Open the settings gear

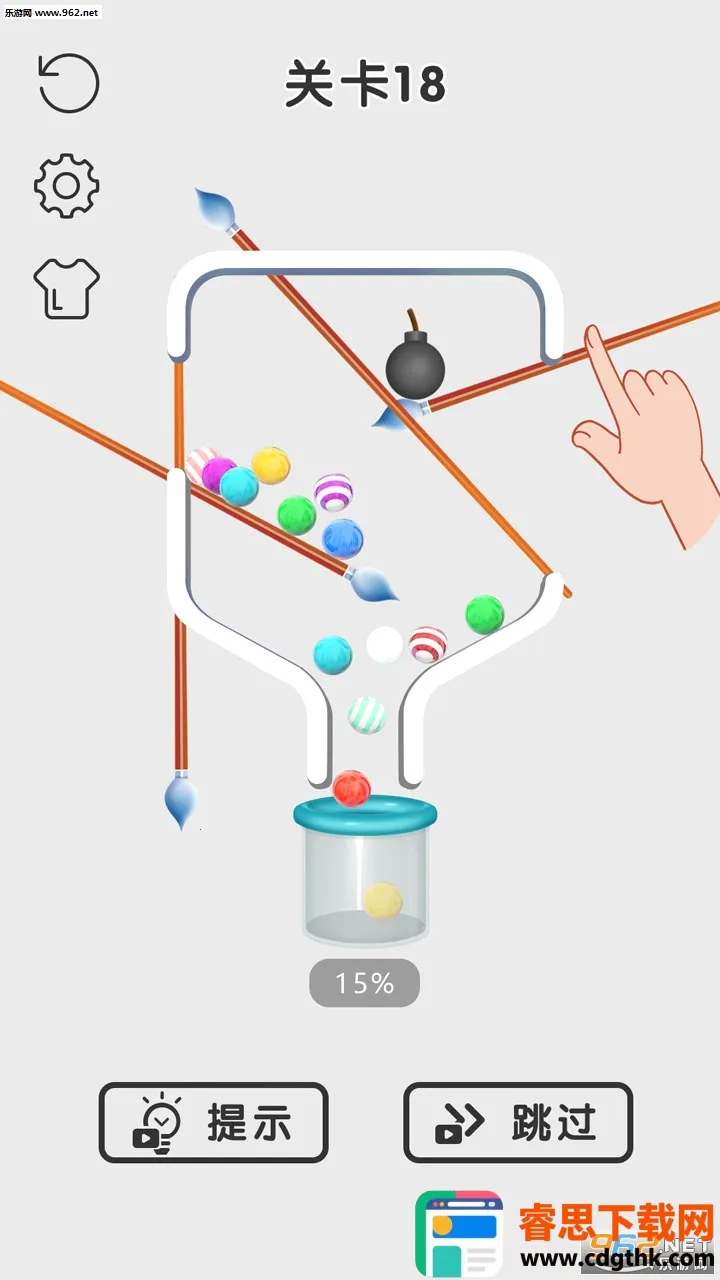click(67, 186)
